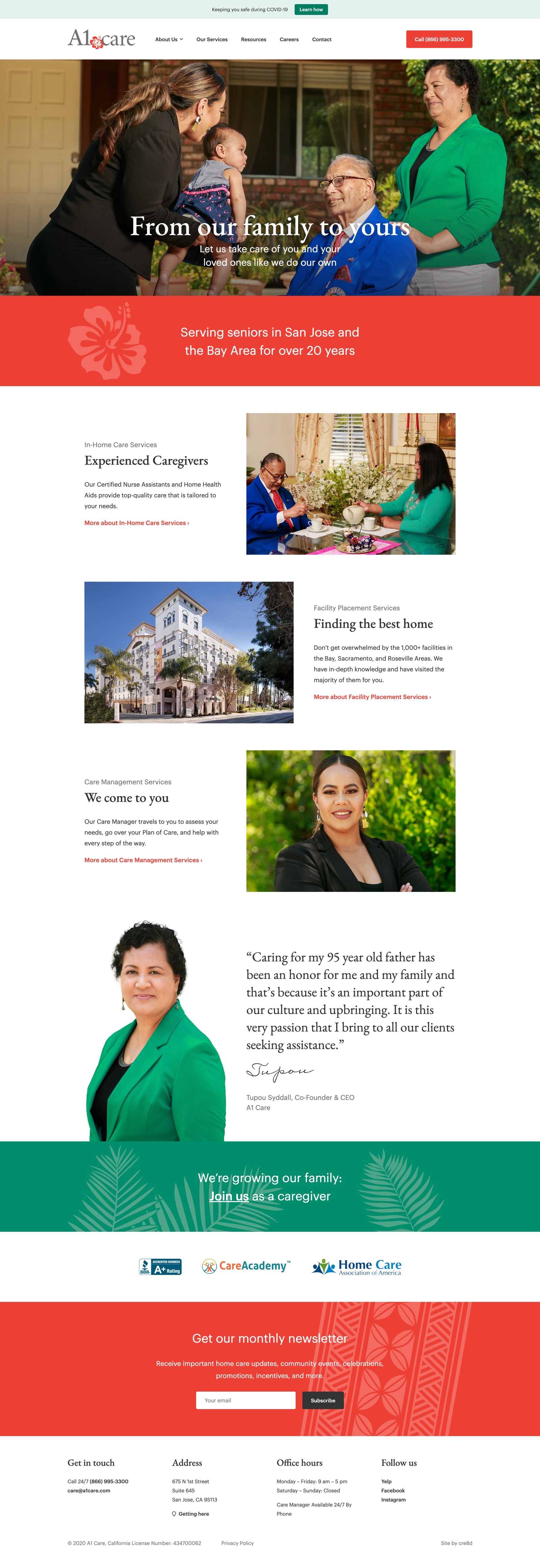Viewport: 540px width, 1568px height.
Task: Open the Instagram link in Follow us
Action: click(x=393, y=1500)
